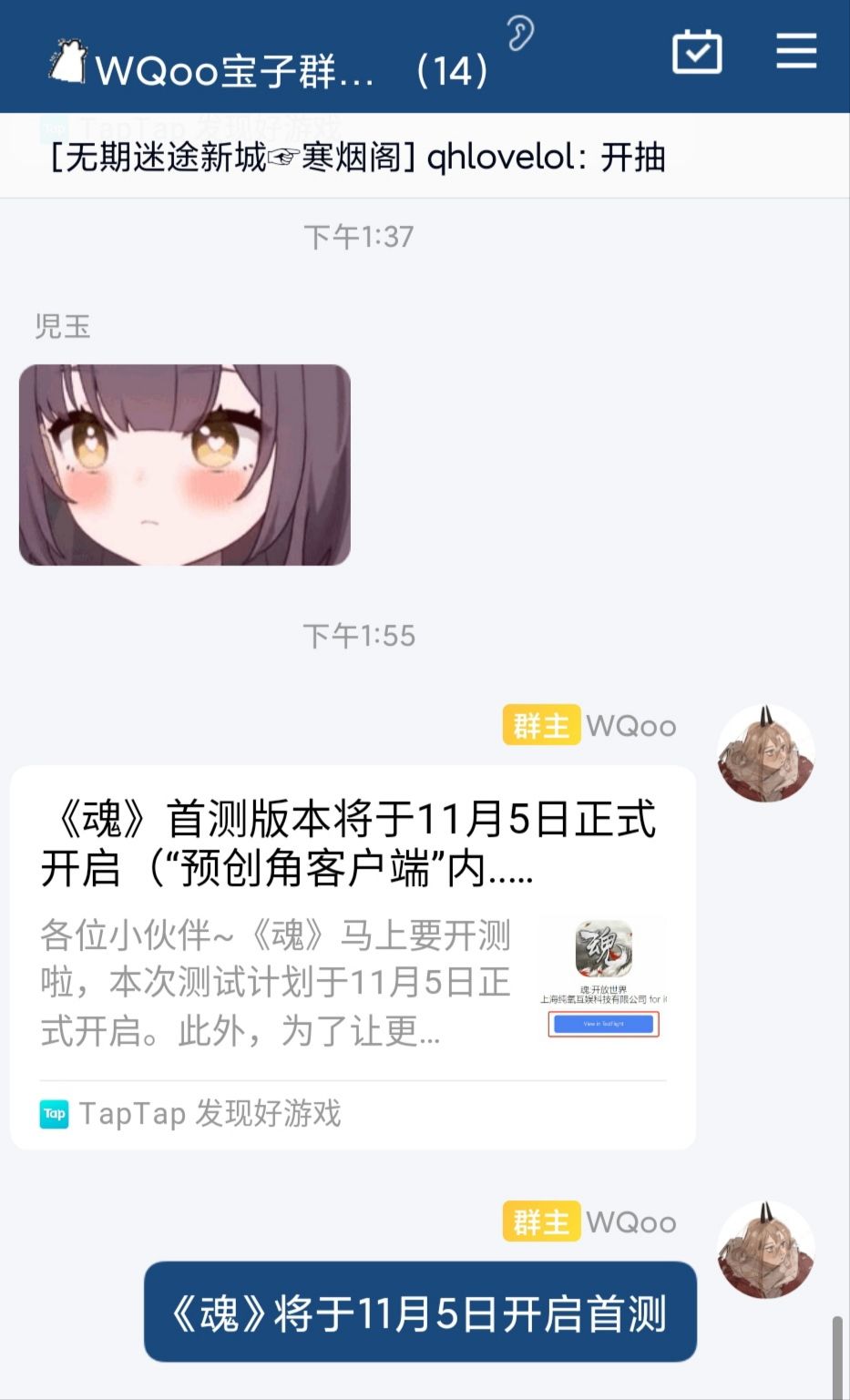
Task: Tap the TapTap 发现好游戏 source link
Action: pos(210,1113)
